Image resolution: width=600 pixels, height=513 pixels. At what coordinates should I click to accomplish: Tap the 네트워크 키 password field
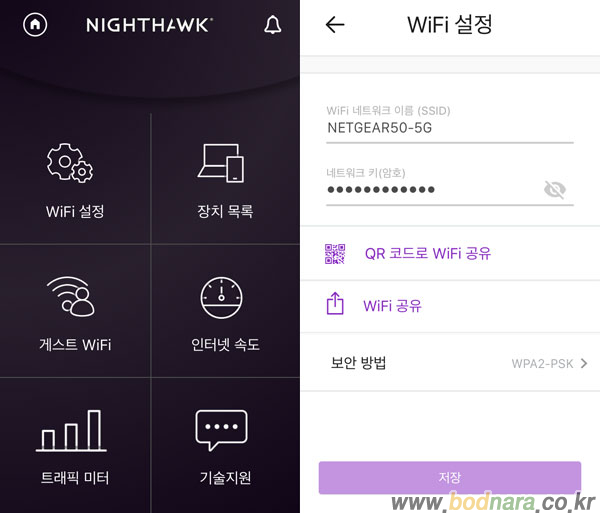coord(430,190)
